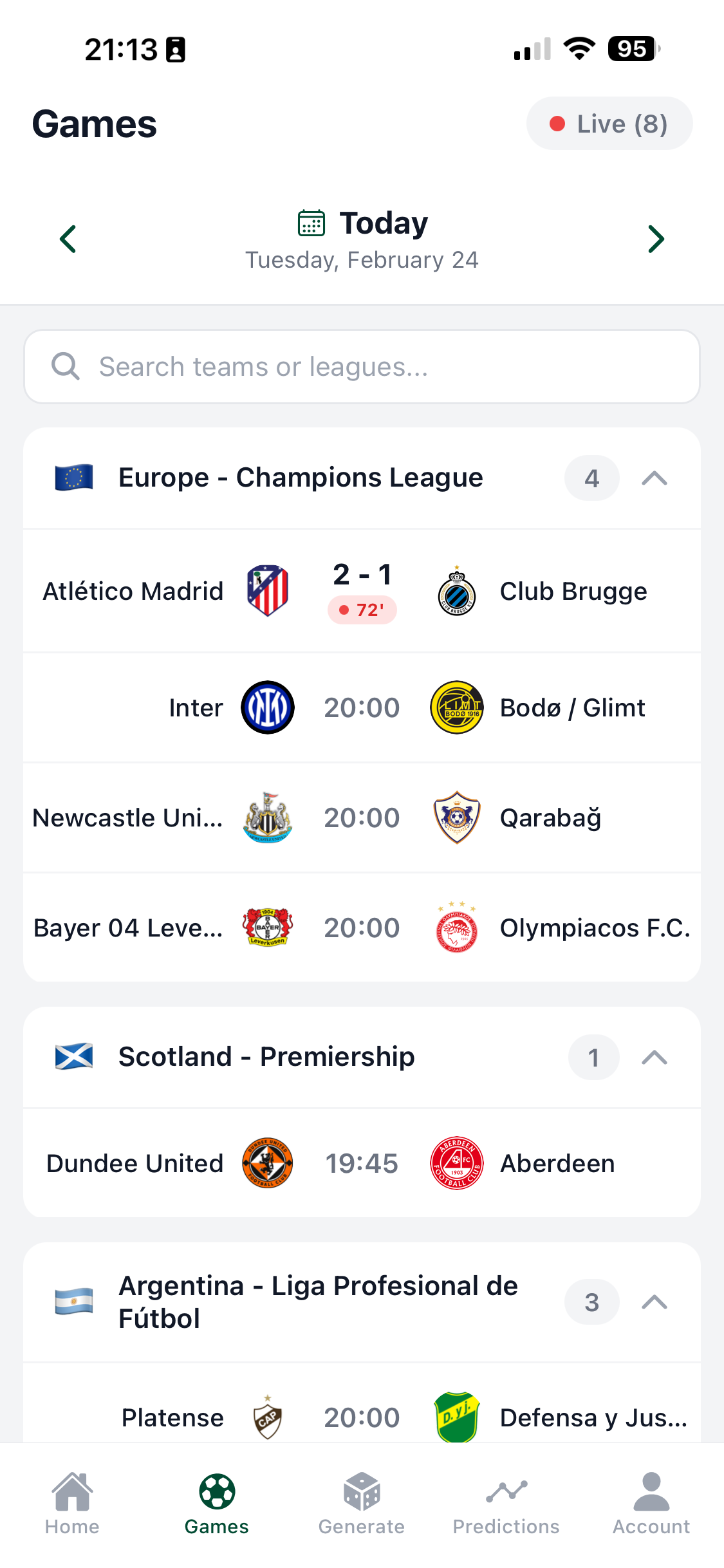Open the Atlético Madrid versus Club Brugge match

362,590
